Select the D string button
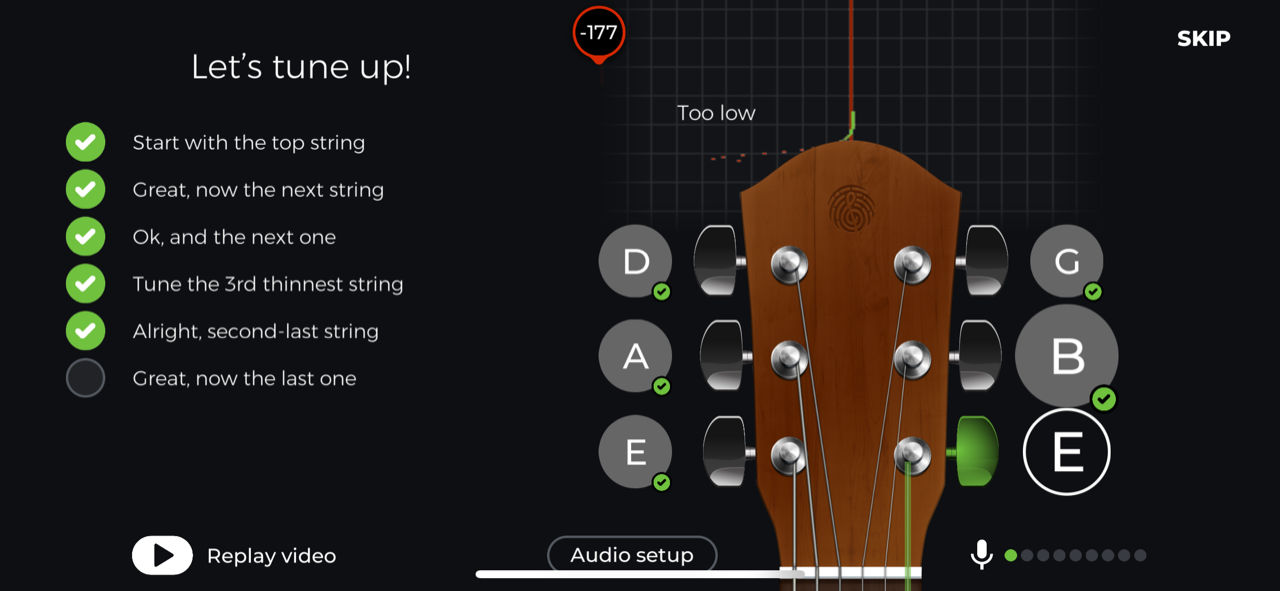This screenshot has height=591, width=1280. pos(635,262)
